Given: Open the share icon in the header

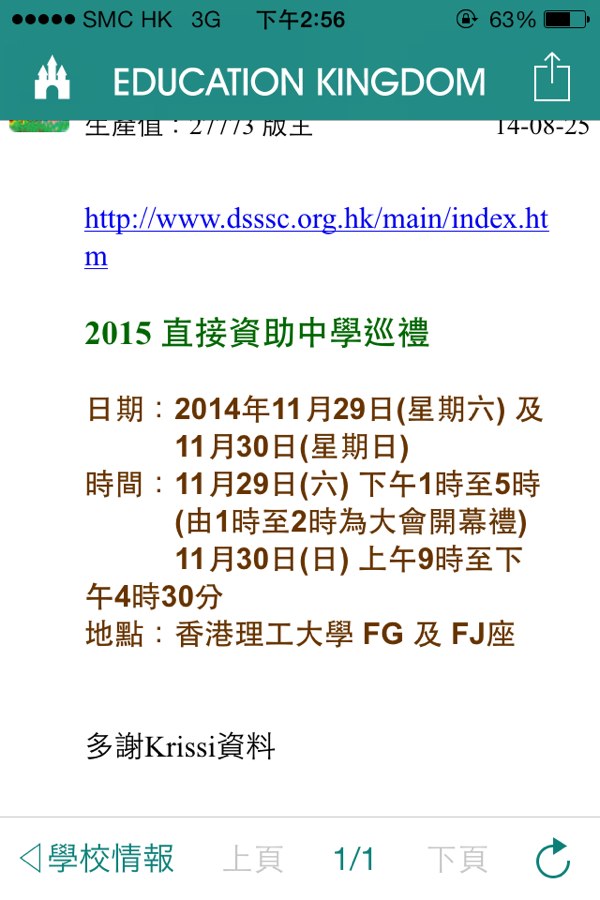Looking at the screenshot, I should click(x=551, y=77).
